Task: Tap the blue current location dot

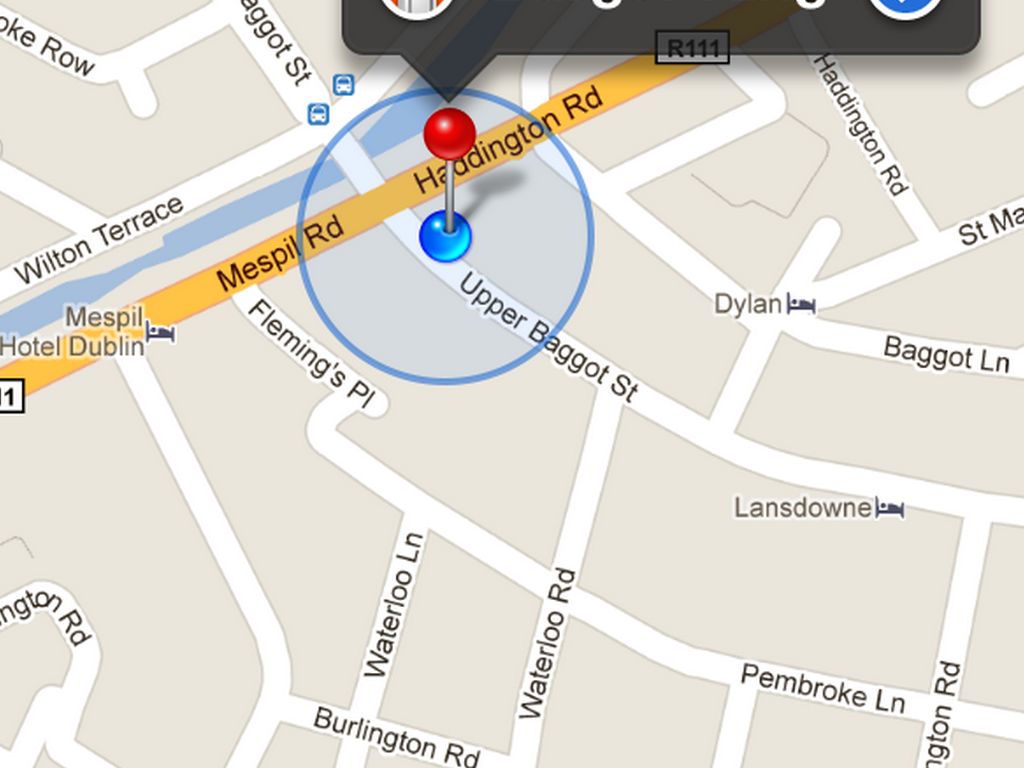Action: (x=445, y=237)
